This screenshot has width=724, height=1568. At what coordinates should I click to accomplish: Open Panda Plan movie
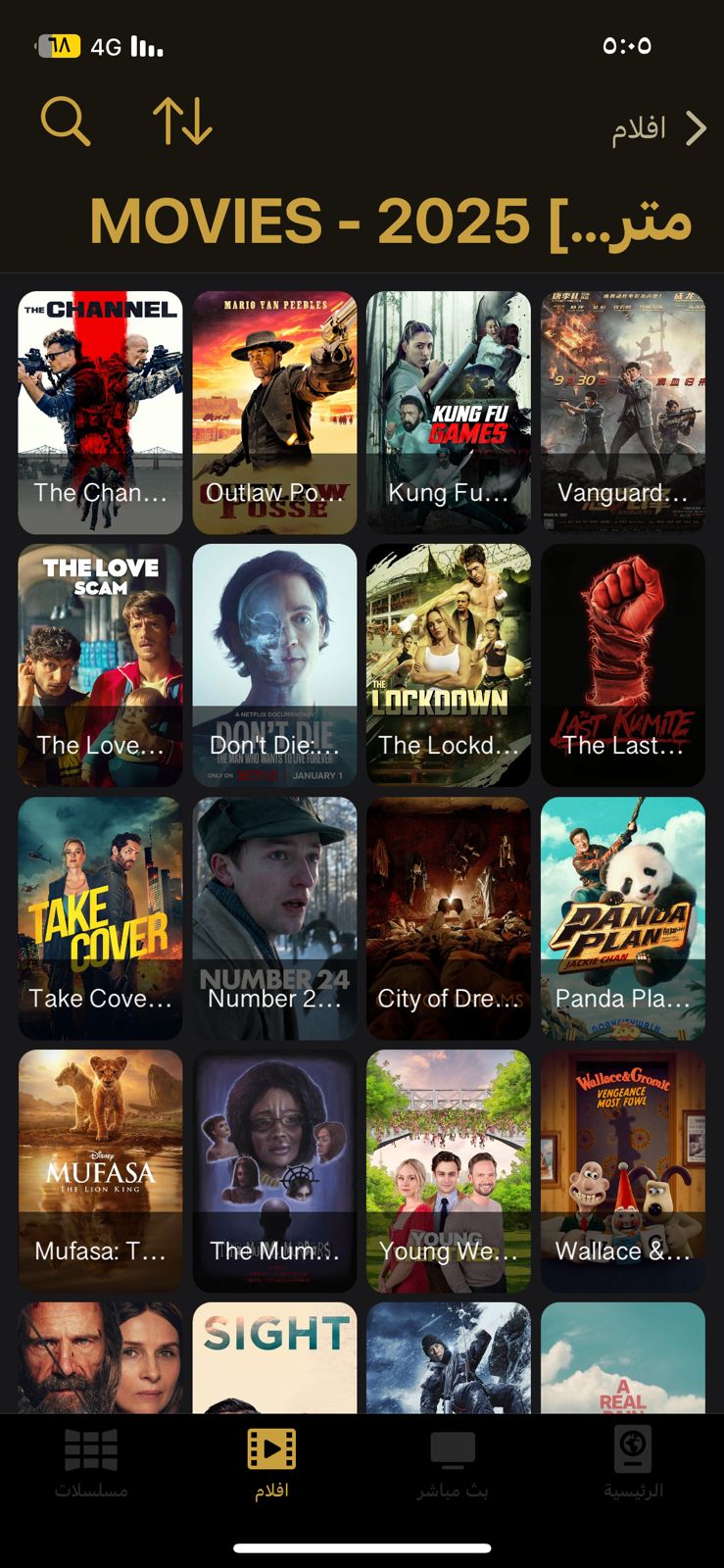[x=622, y=917]
